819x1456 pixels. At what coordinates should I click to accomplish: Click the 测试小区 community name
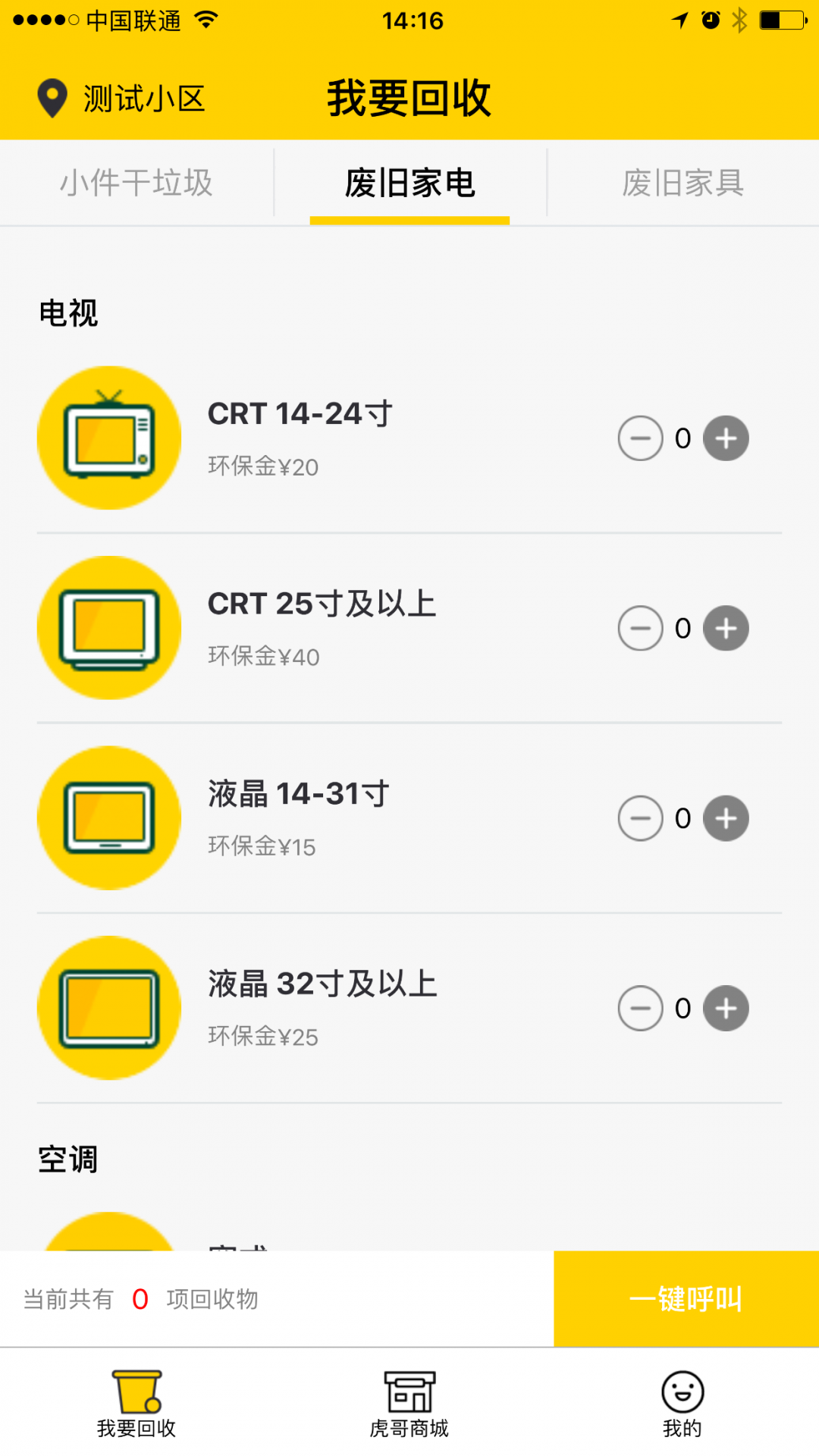[144, 97]
